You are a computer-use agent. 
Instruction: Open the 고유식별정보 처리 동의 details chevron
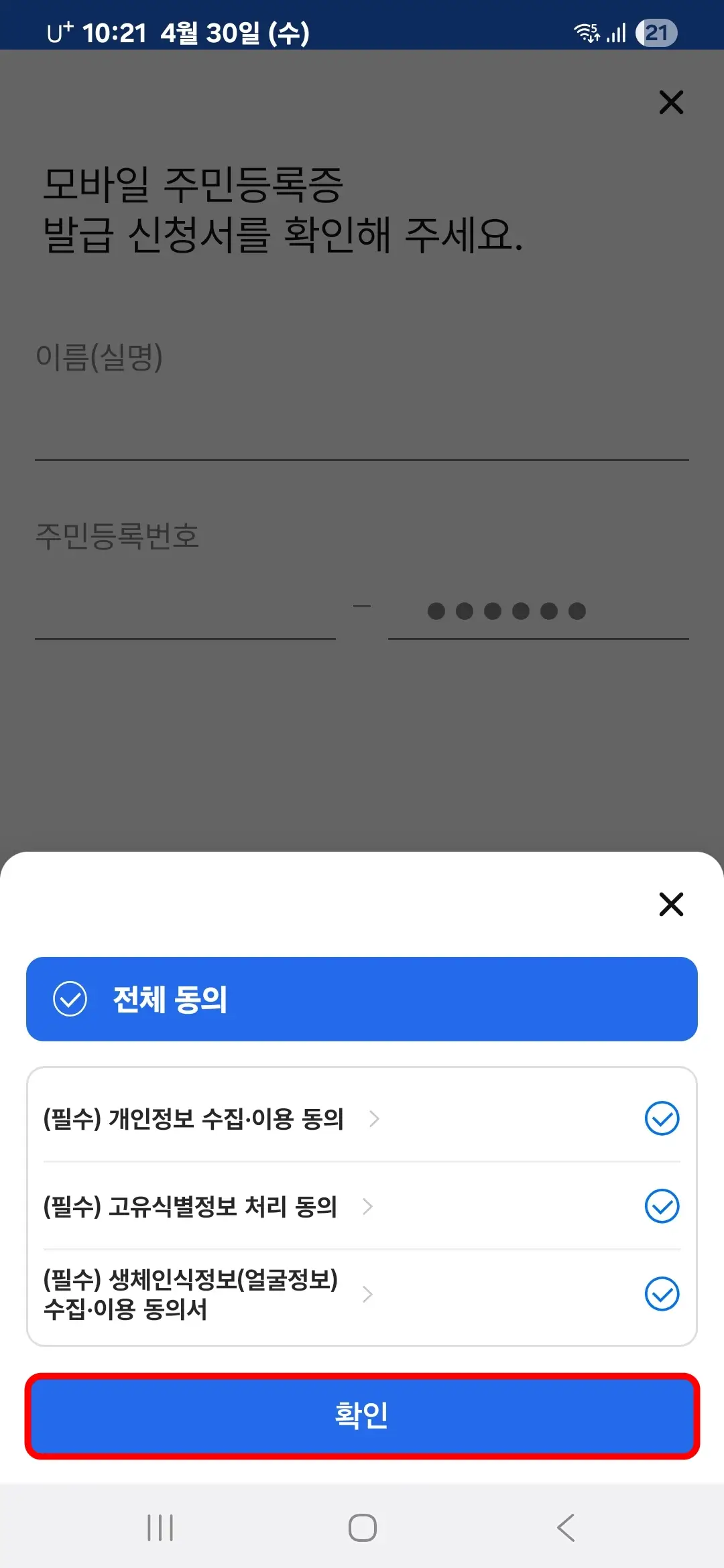click(x=367, y=1206)
